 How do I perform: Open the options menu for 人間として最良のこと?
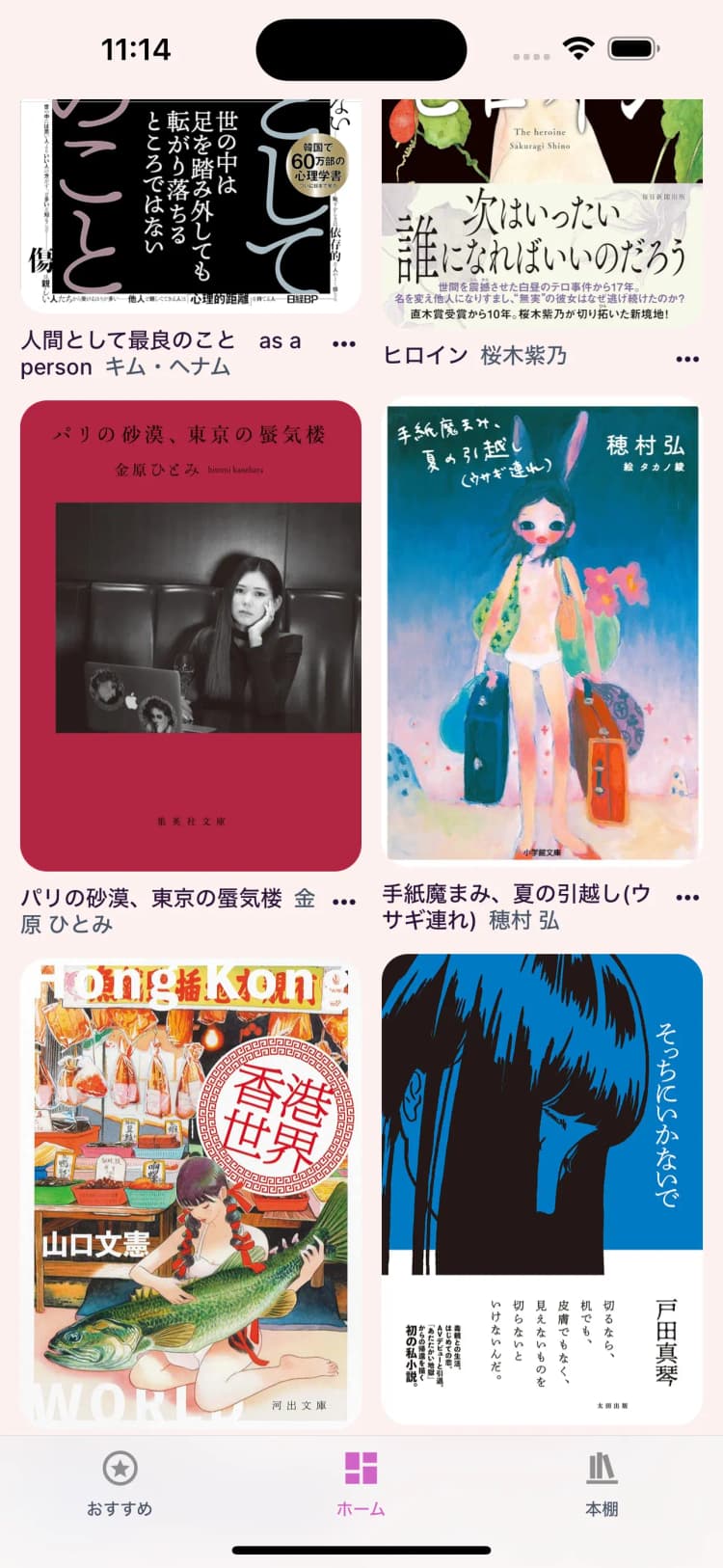point(344,344)
